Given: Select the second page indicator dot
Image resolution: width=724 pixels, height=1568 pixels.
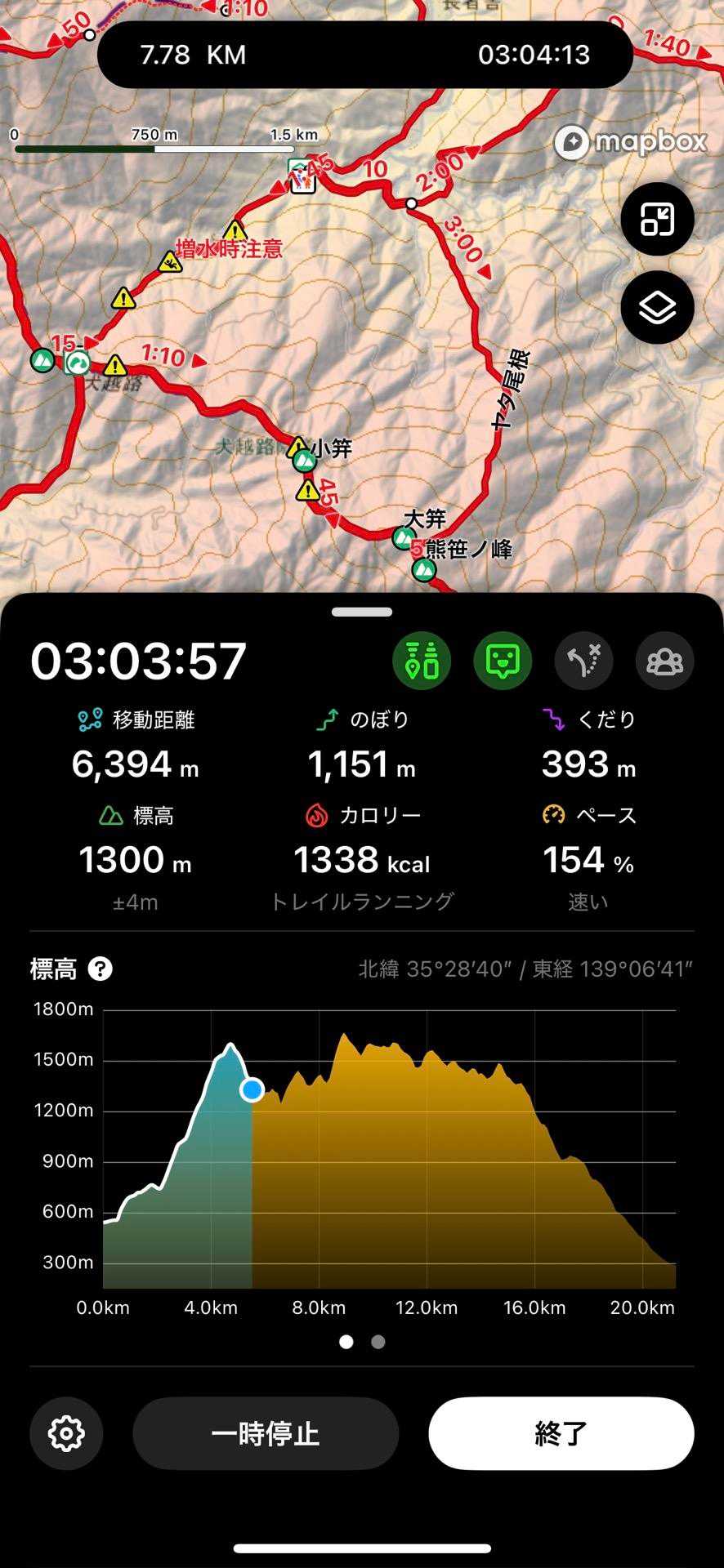Looking at the screenshot, I should click(x=378, y=1342).
